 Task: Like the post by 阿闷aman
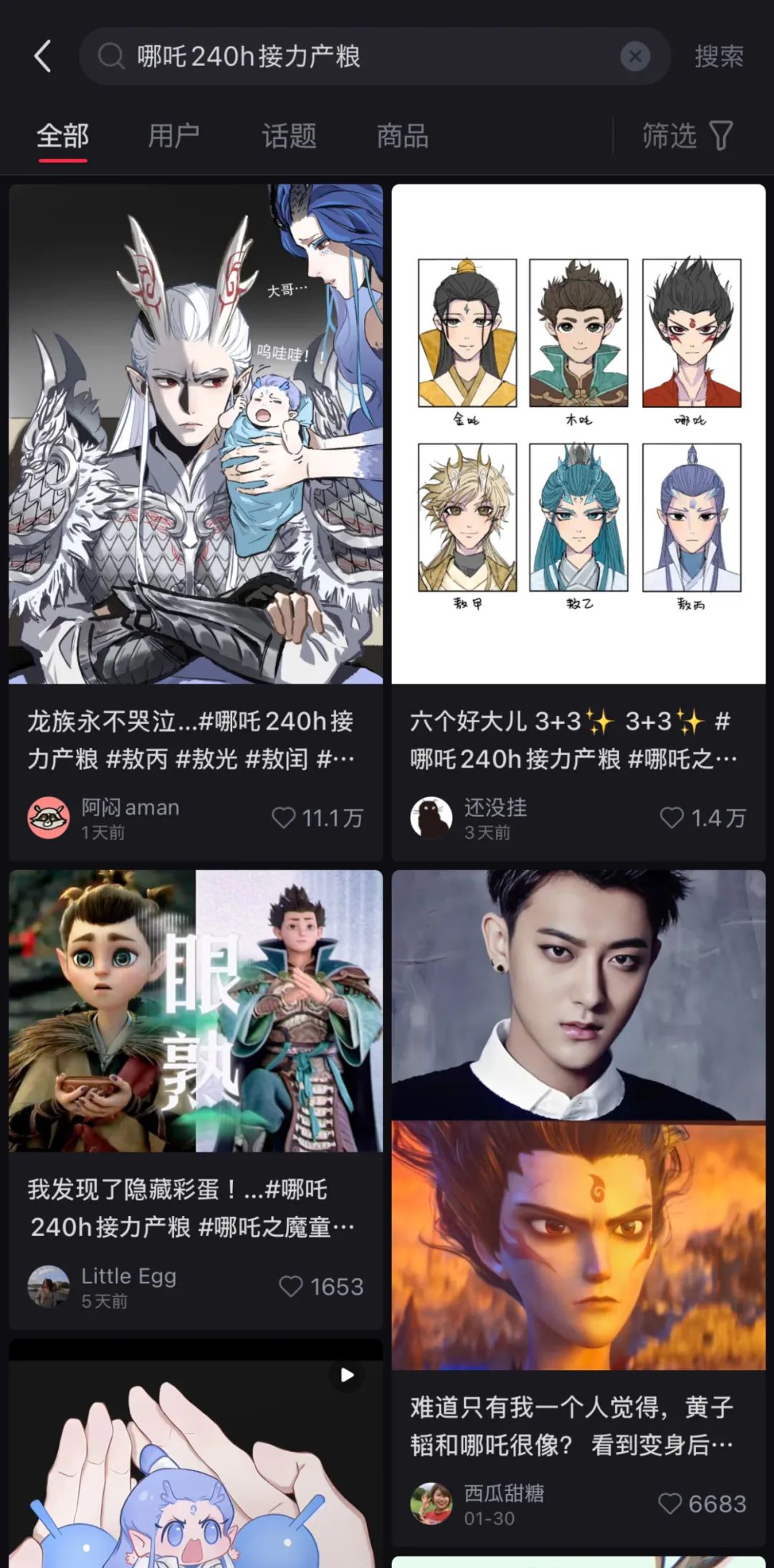click(x=285, y=818)
